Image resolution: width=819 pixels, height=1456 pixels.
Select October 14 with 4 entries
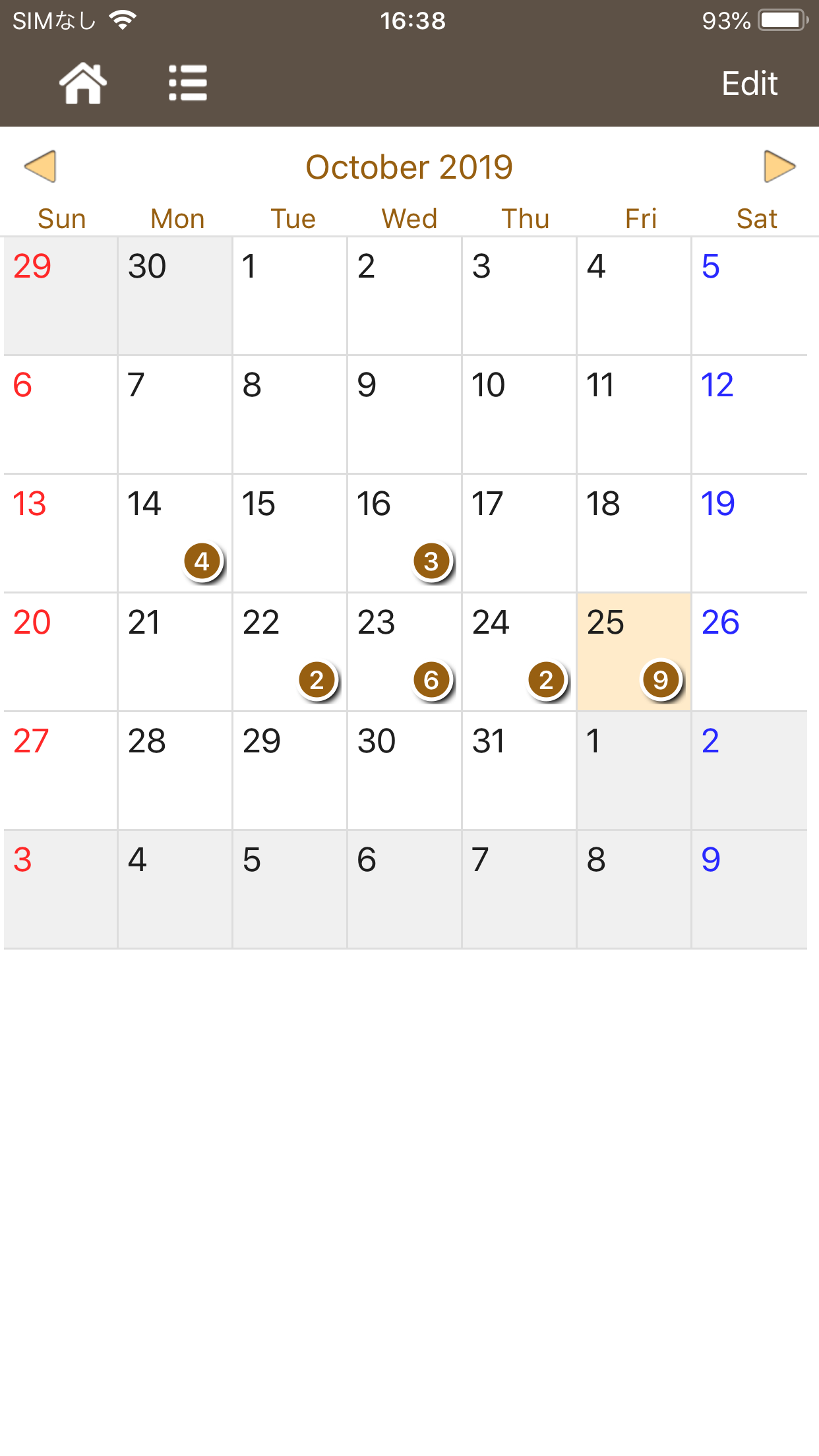[x=175, y=533]
